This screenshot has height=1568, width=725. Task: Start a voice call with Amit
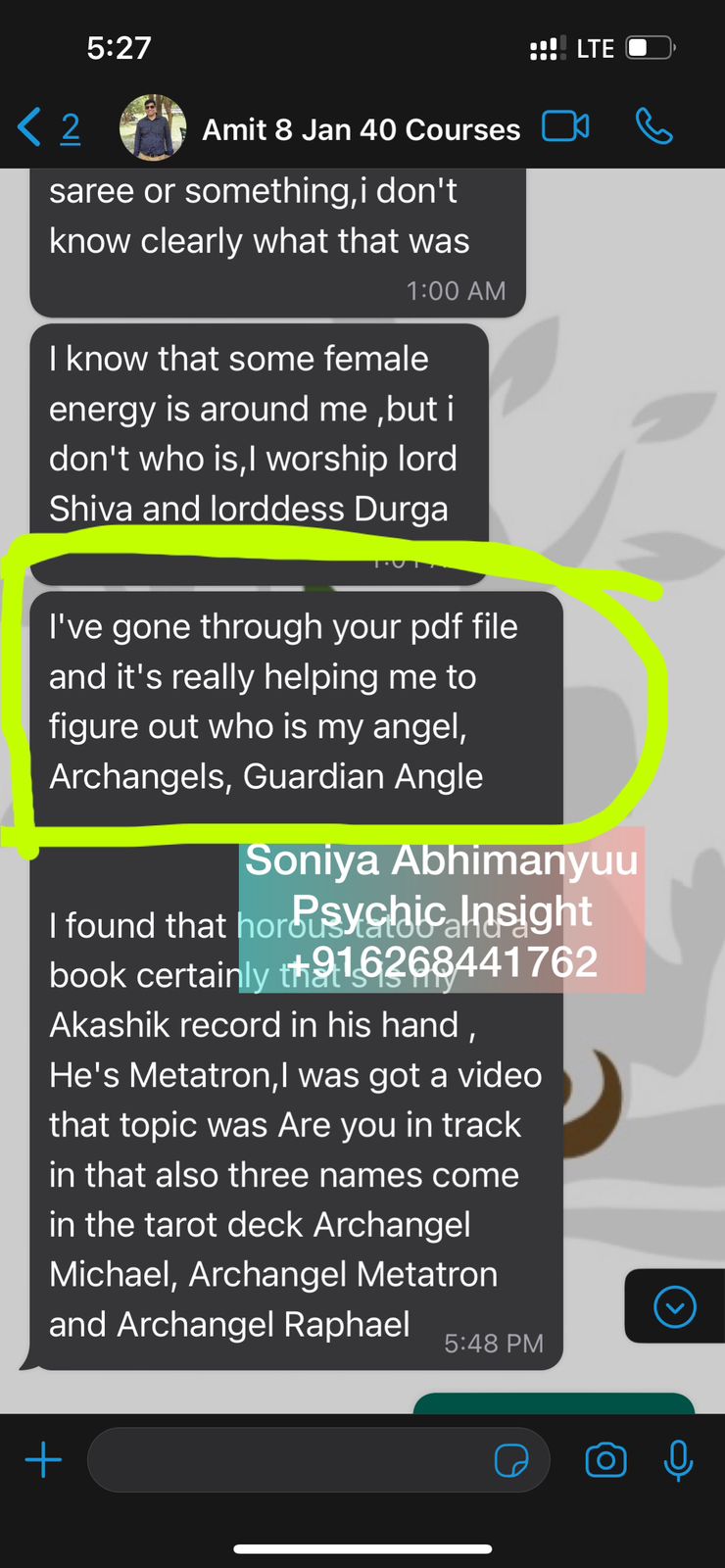pos(653,126)
